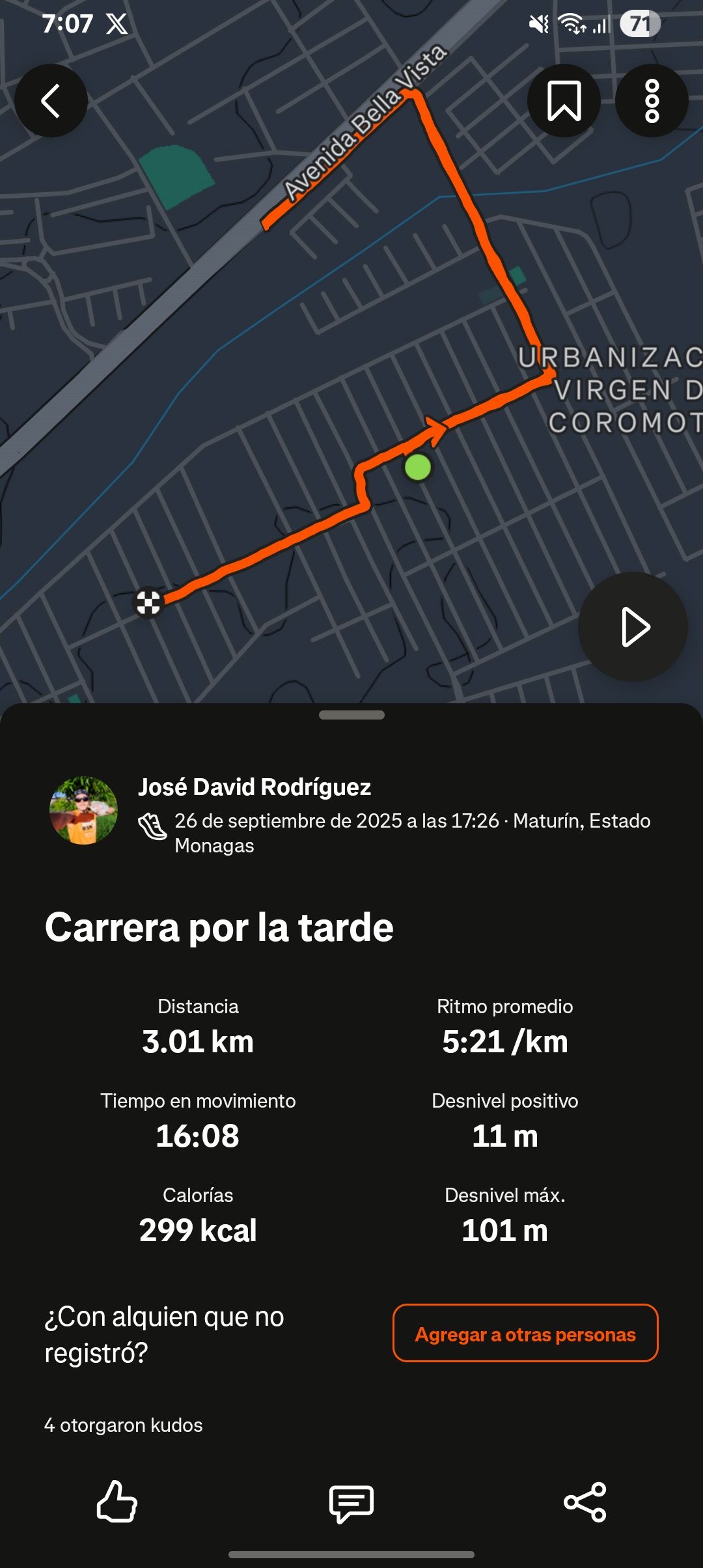Open José David Rodríguez's profile photo
703x1568 pixels.
(x=84, y=810)
